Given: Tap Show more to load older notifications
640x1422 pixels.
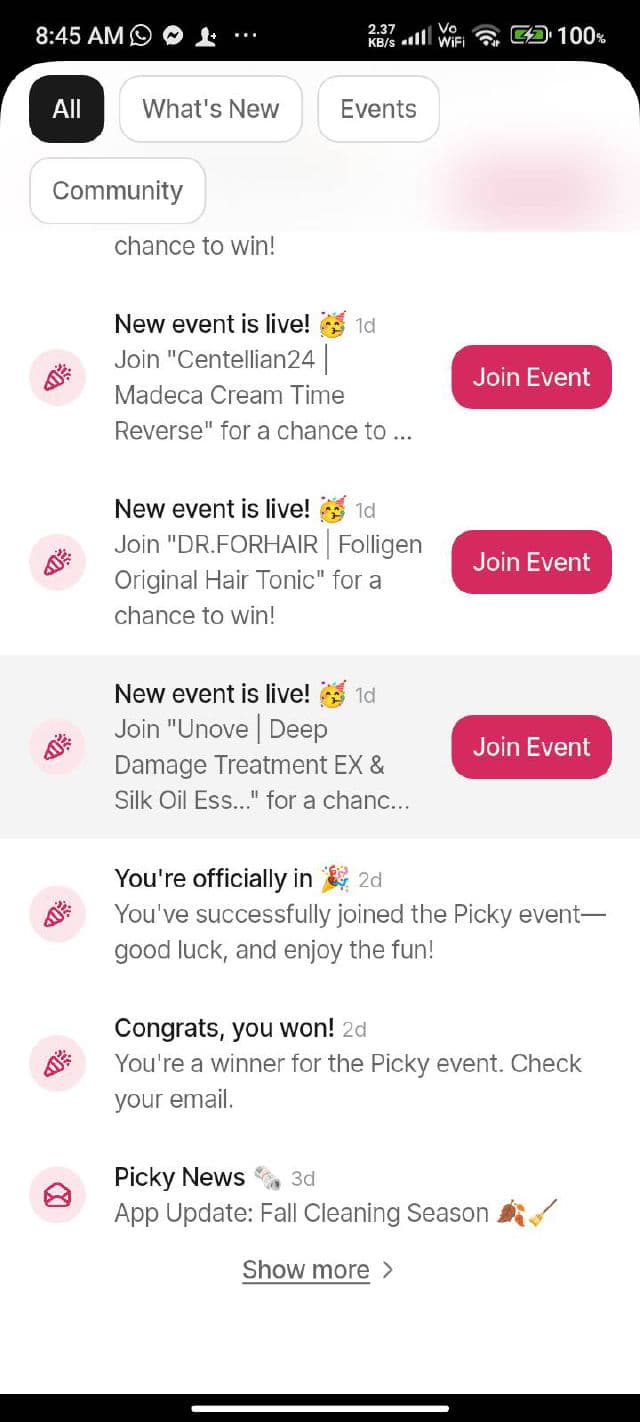Looking at the screenshot, I should 318,1270.
